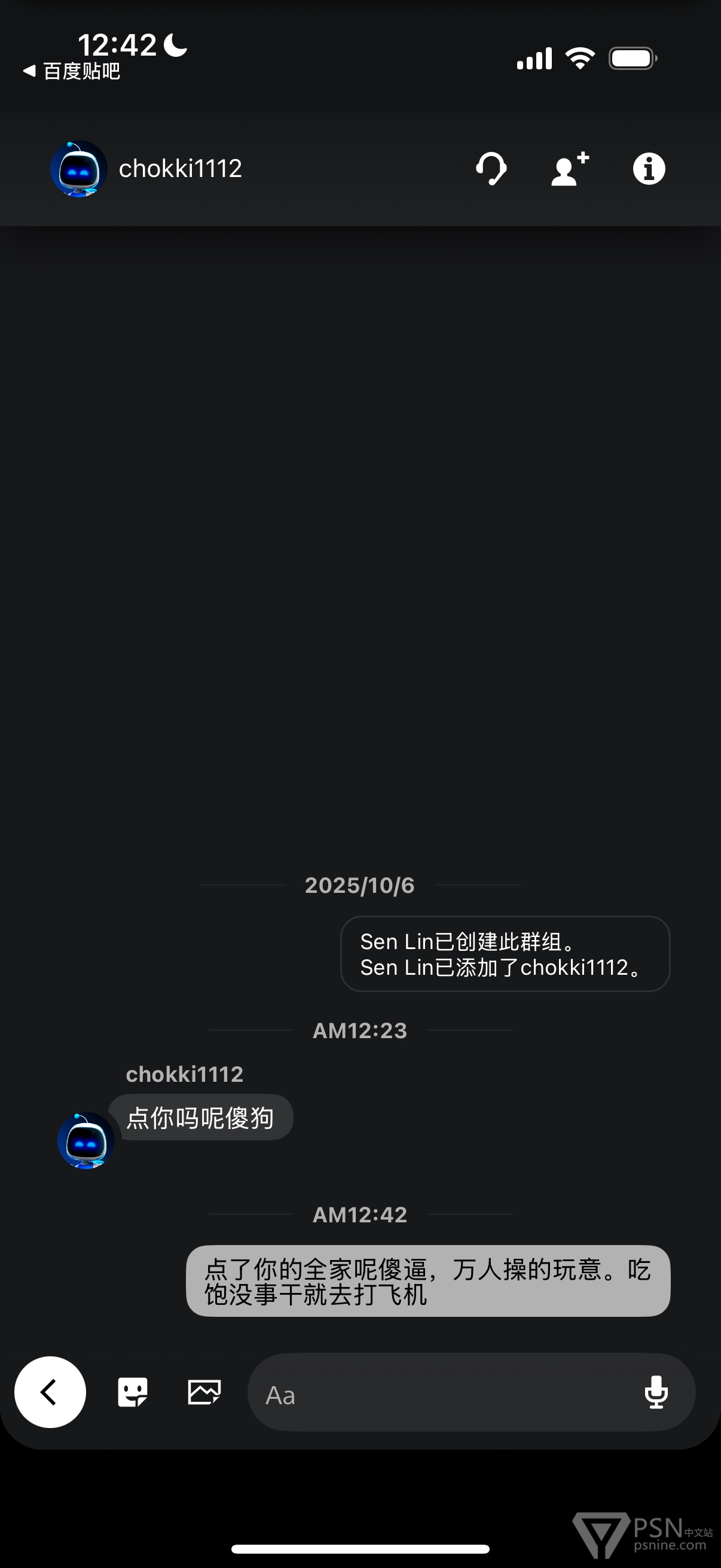Return to the 百度贴吧 app
This screenshot has width=721, height=1568.
point(72,71)
